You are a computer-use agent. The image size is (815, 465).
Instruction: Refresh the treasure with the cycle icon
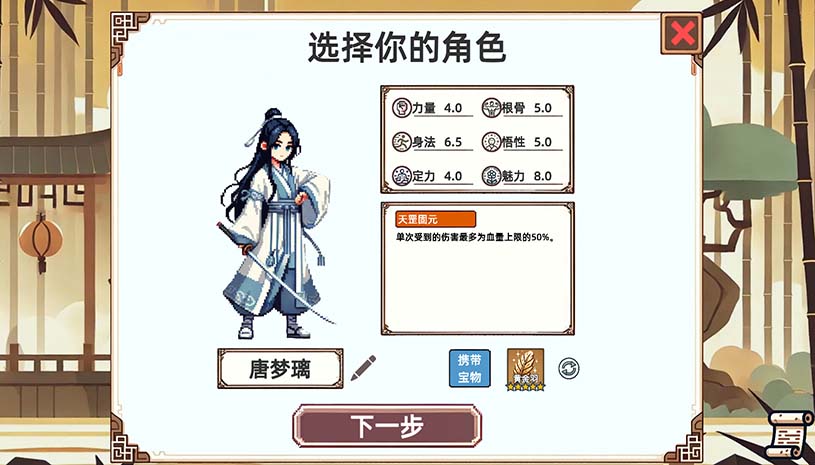pos(569,368)
